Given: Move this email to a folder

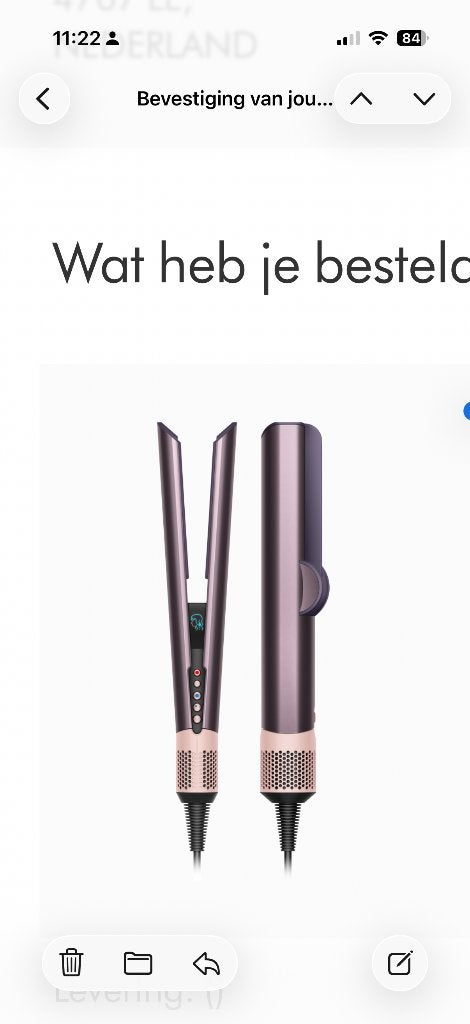Looking at the screenshot, I should 138,963.
